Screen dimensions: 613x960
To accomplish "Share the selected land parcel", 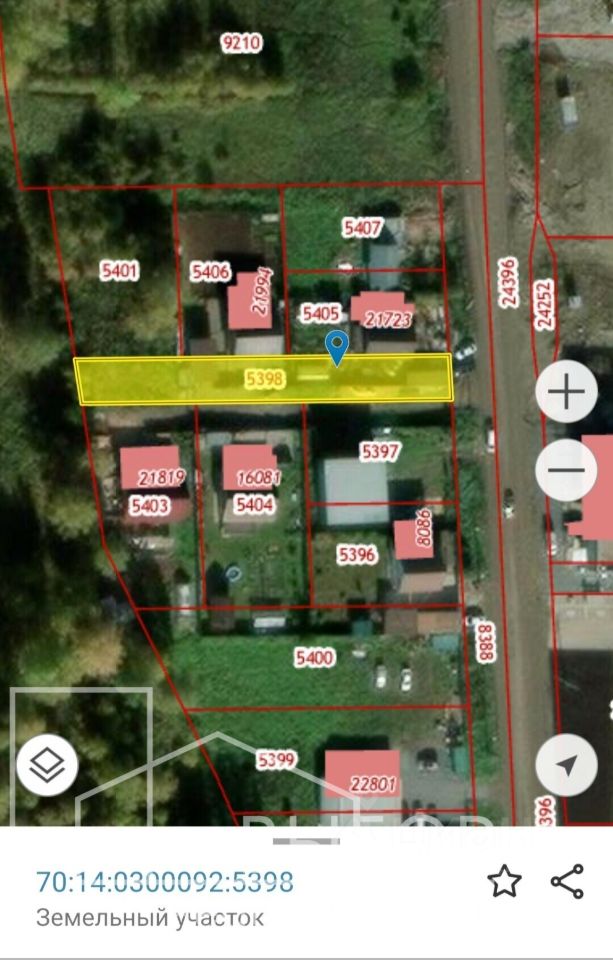I will (x=567, y=882).
